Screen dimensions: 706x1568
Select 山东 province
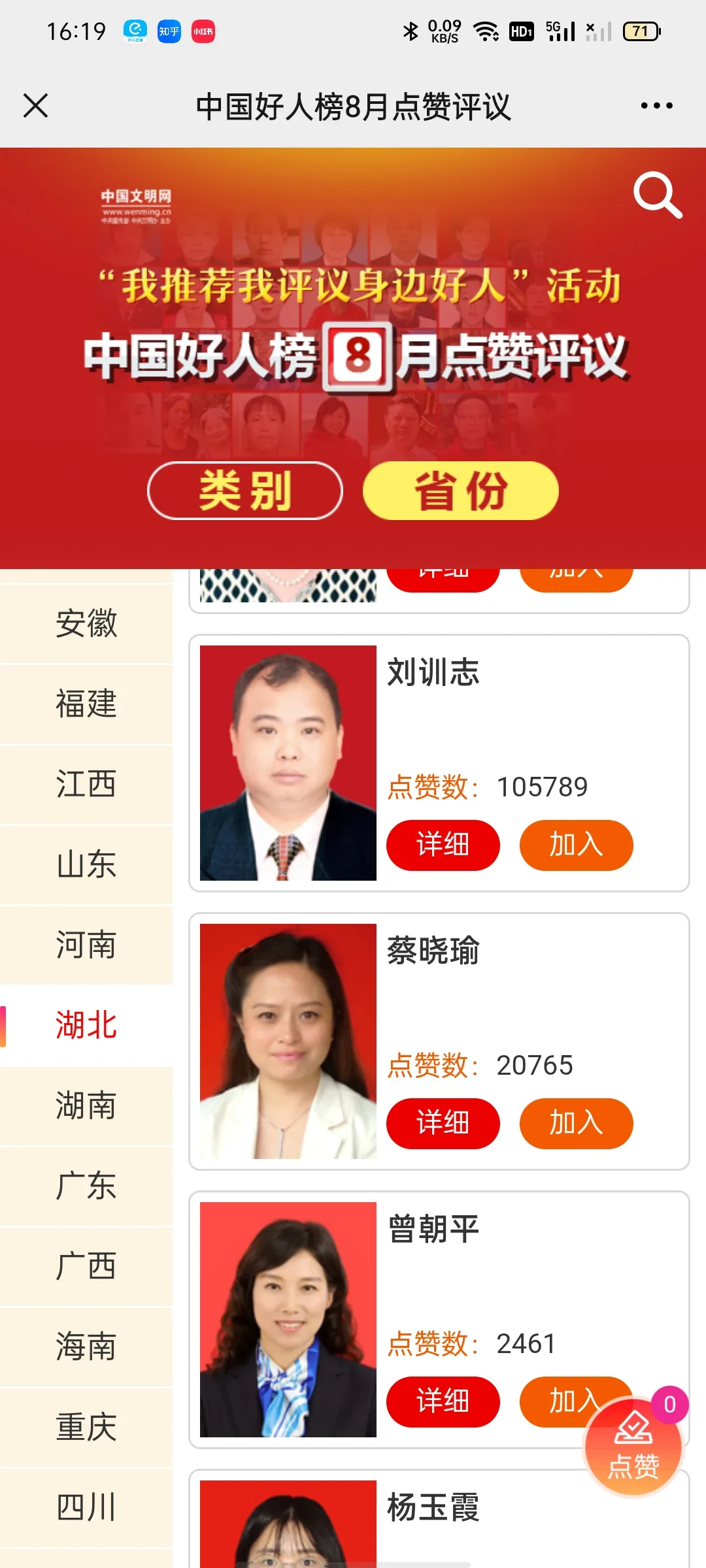point(86,864)
